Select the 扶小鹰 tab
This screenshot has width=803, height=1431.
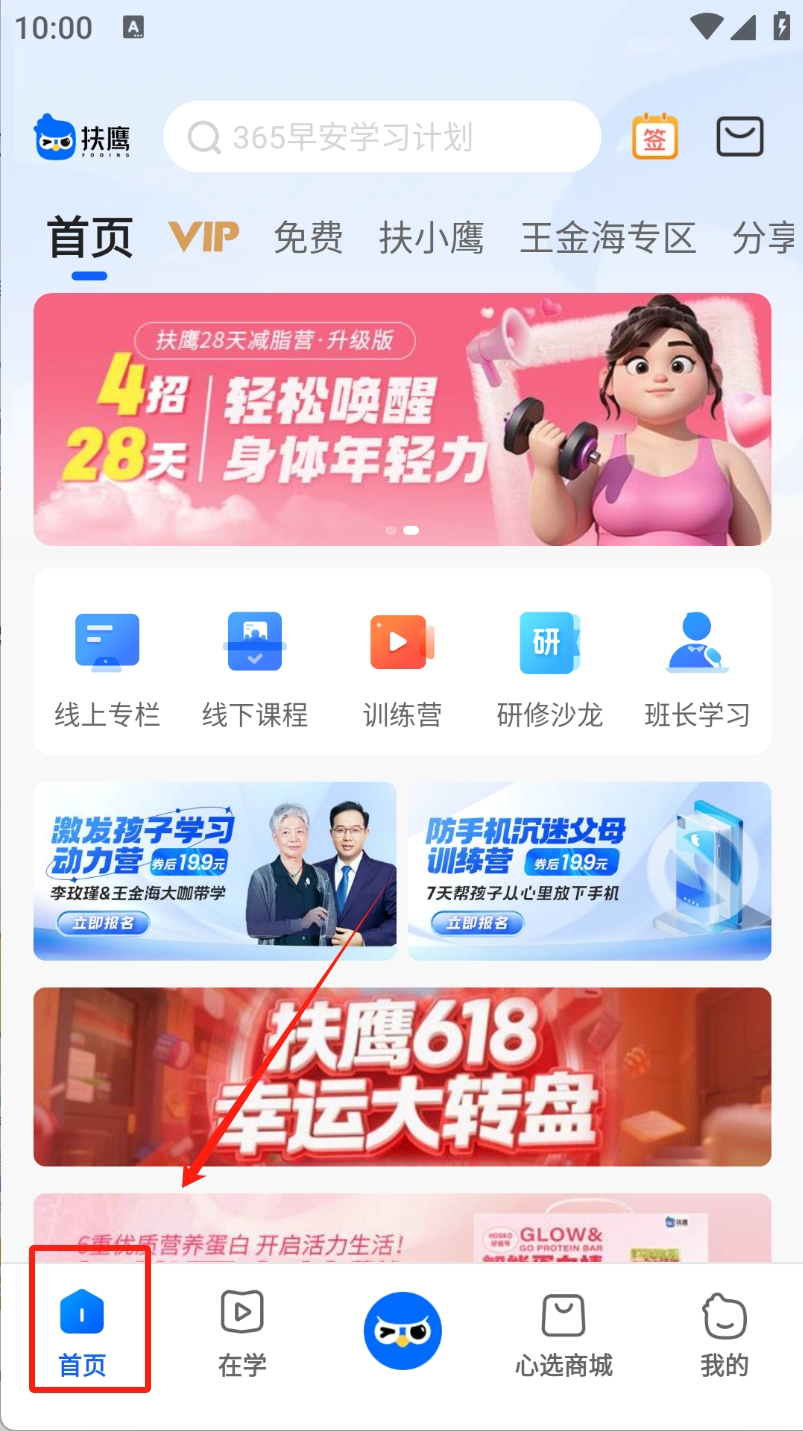click(x=431, y=238)
